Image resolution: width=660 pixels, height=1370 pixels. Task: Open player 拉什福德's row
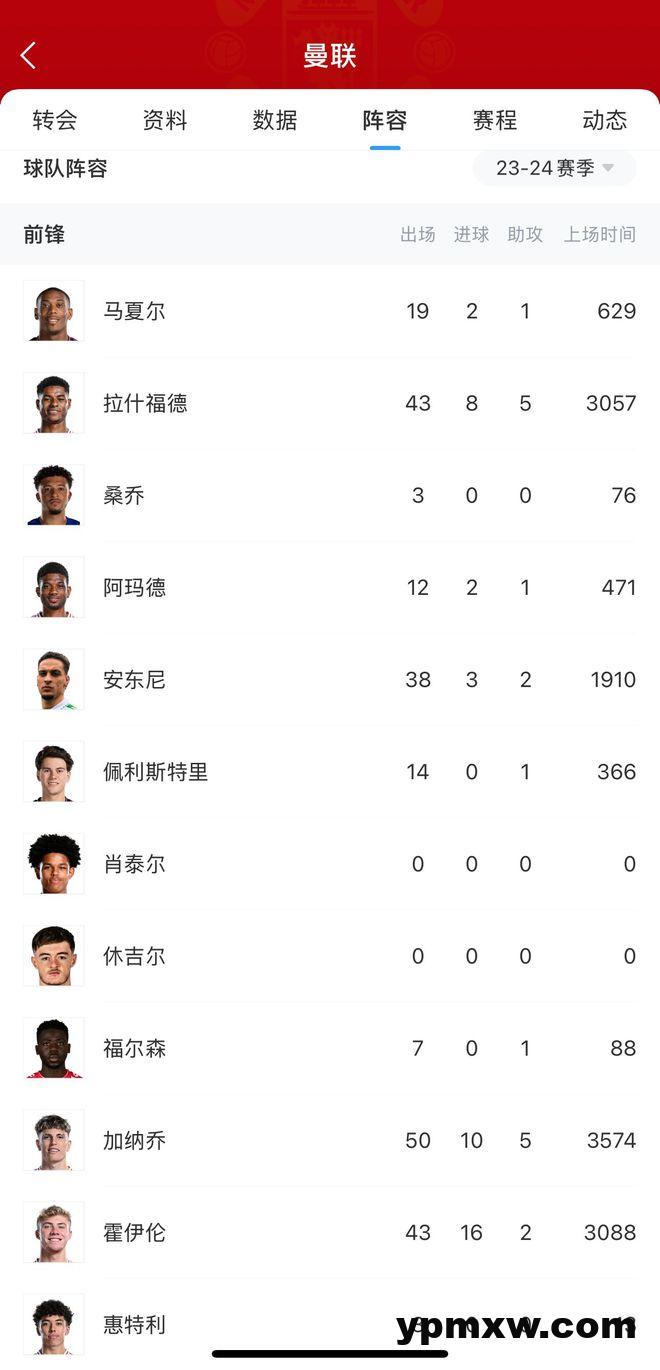point(145,403)
